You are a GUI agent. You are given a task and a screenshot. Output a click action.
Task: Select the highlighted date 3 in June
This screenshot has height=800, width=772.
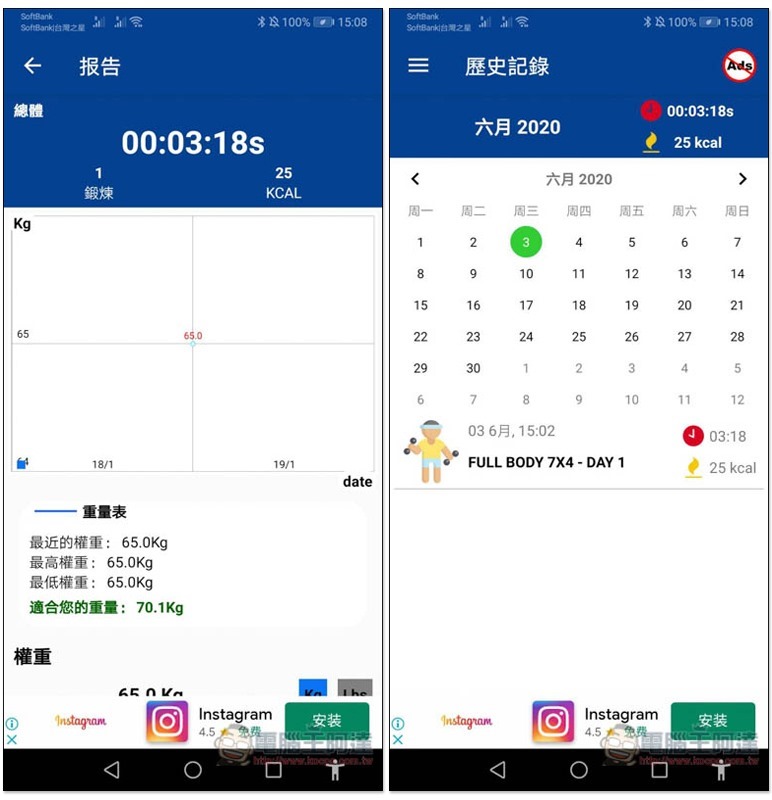click(526, 242)
